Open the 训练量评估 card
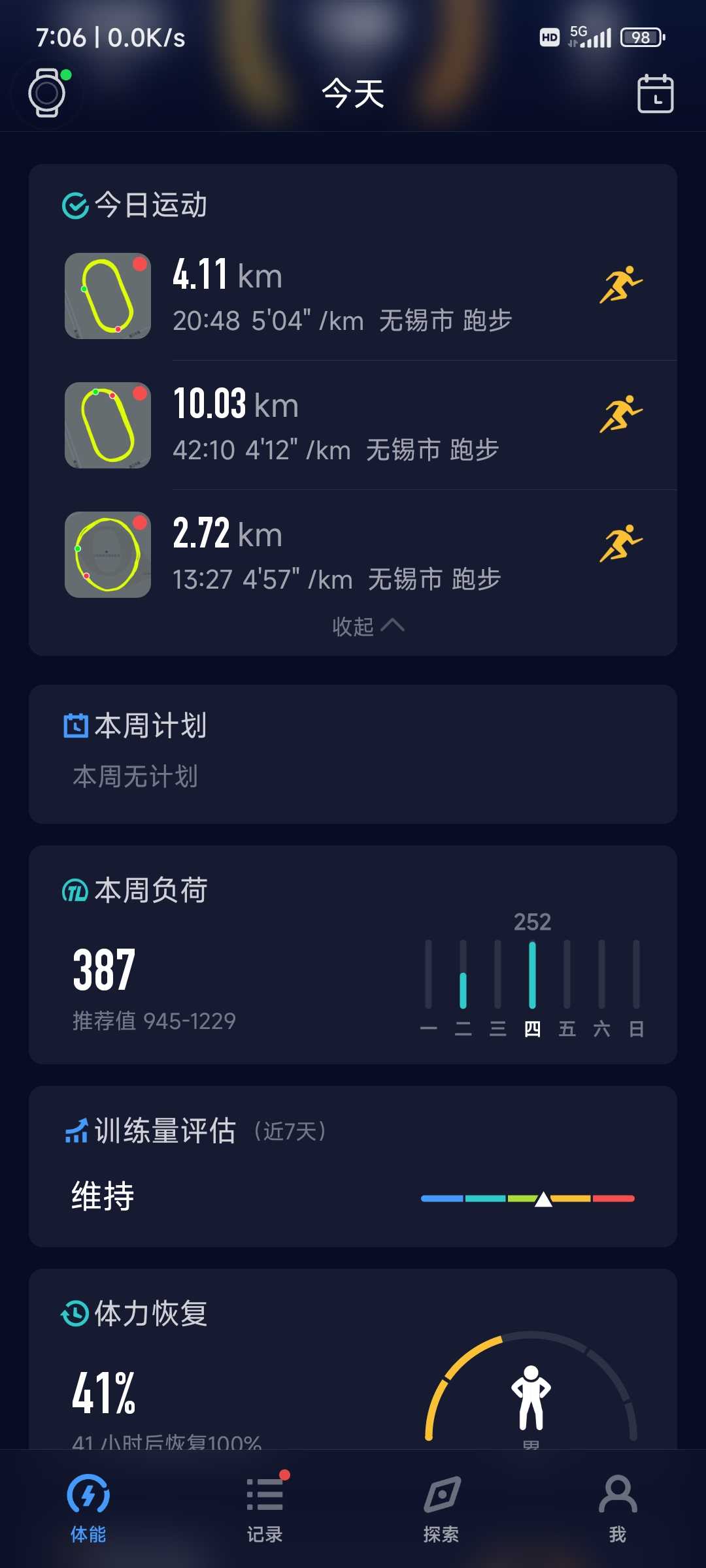 [x=353, y=1166]
